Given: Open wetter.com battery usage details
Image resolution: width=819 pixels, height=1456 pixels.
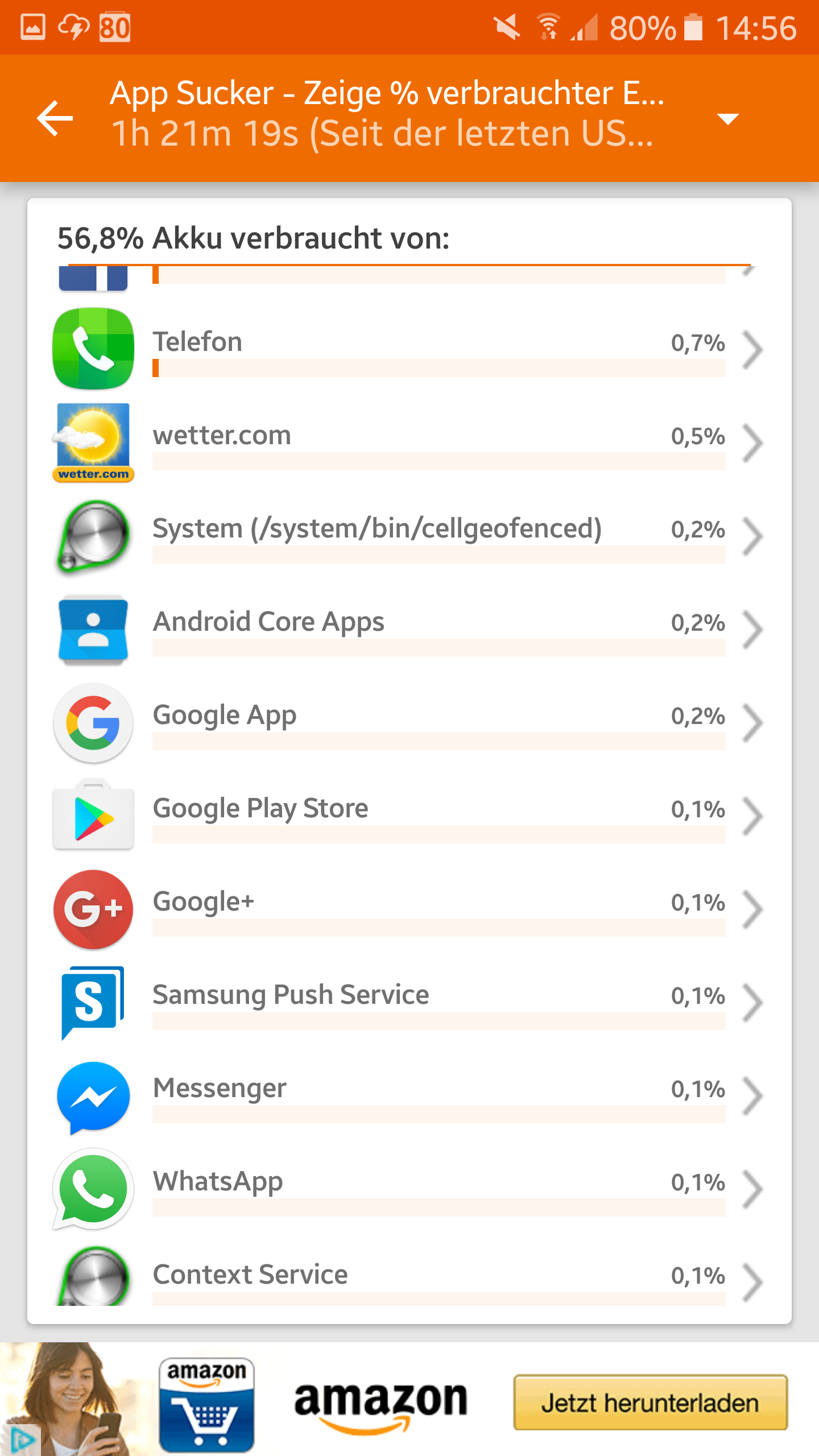Looking at the screenshot, I should click(x=409, y=442).
